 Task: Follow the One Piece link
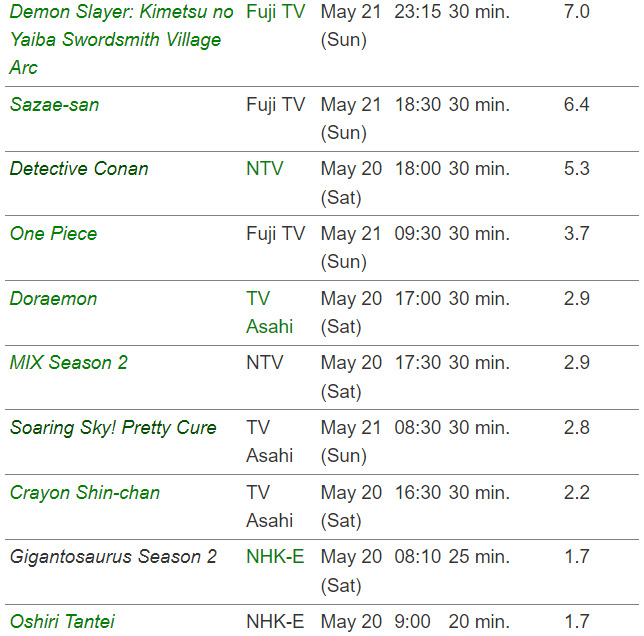coord(53,233)
